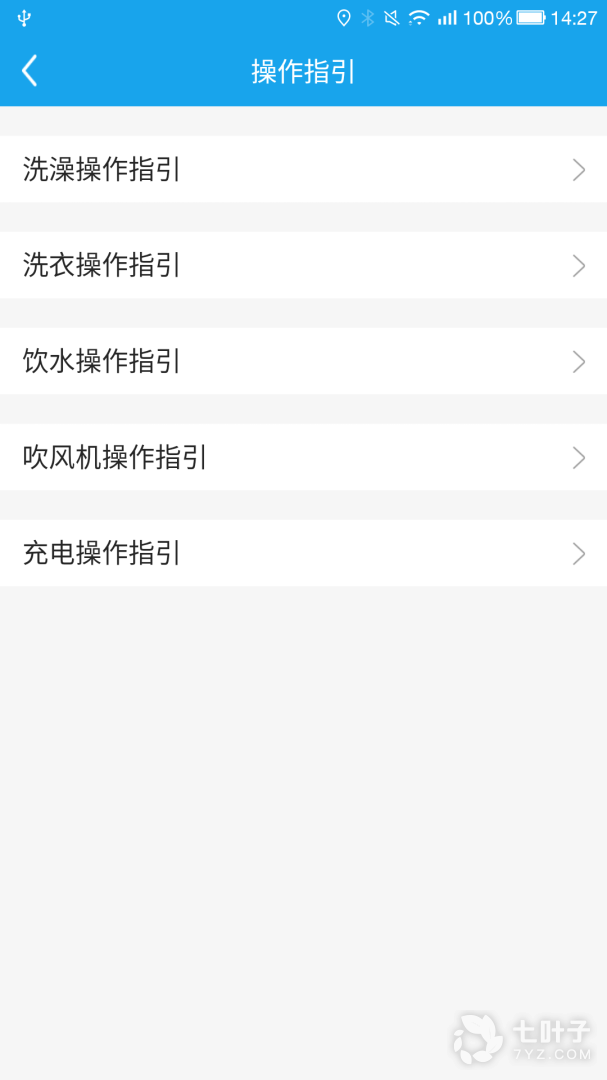The height and width of the screenshot is (1080, 607).
Task: Tap the 充电操作指引 row
Action: 303,553
